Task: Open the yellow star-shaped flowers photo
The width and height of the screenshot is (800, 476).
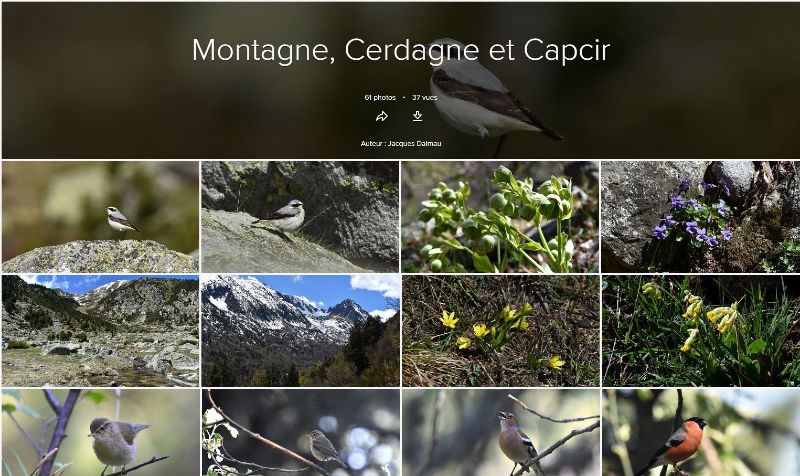Action: (500, 331)
